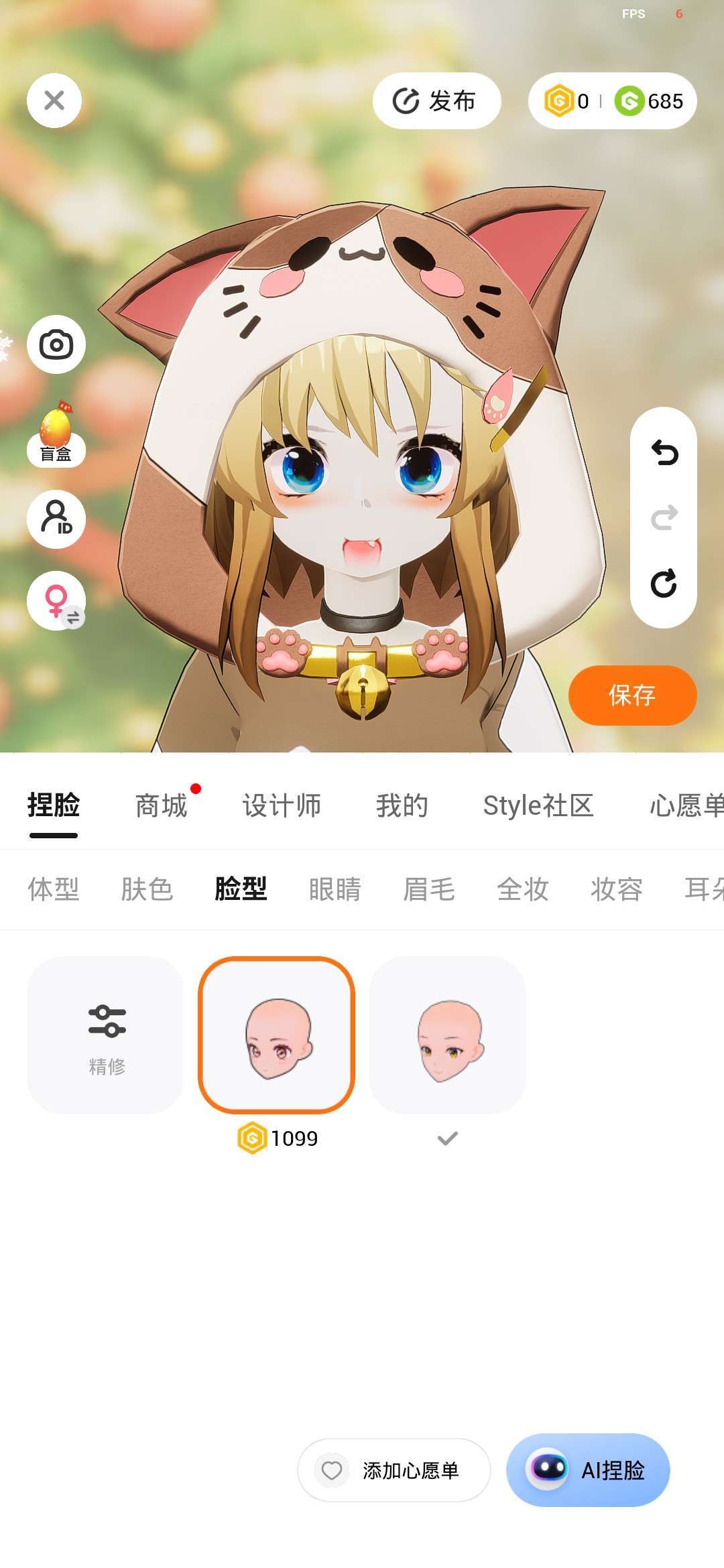The image size is (724, 1568).
Task: Reset the avatar with the refresh icon
Action: click(x=664, y=583)
